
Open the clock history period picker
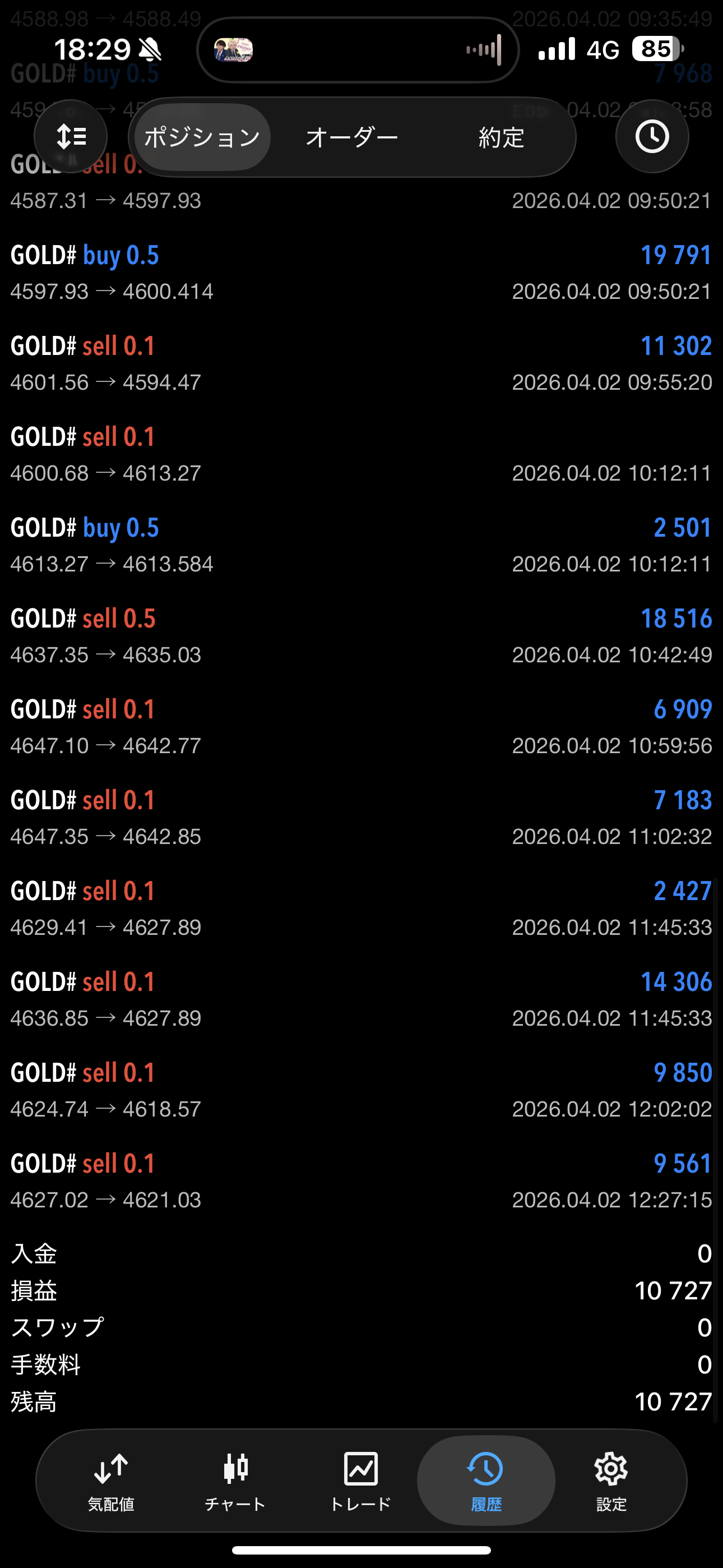[x=652, y=136]
